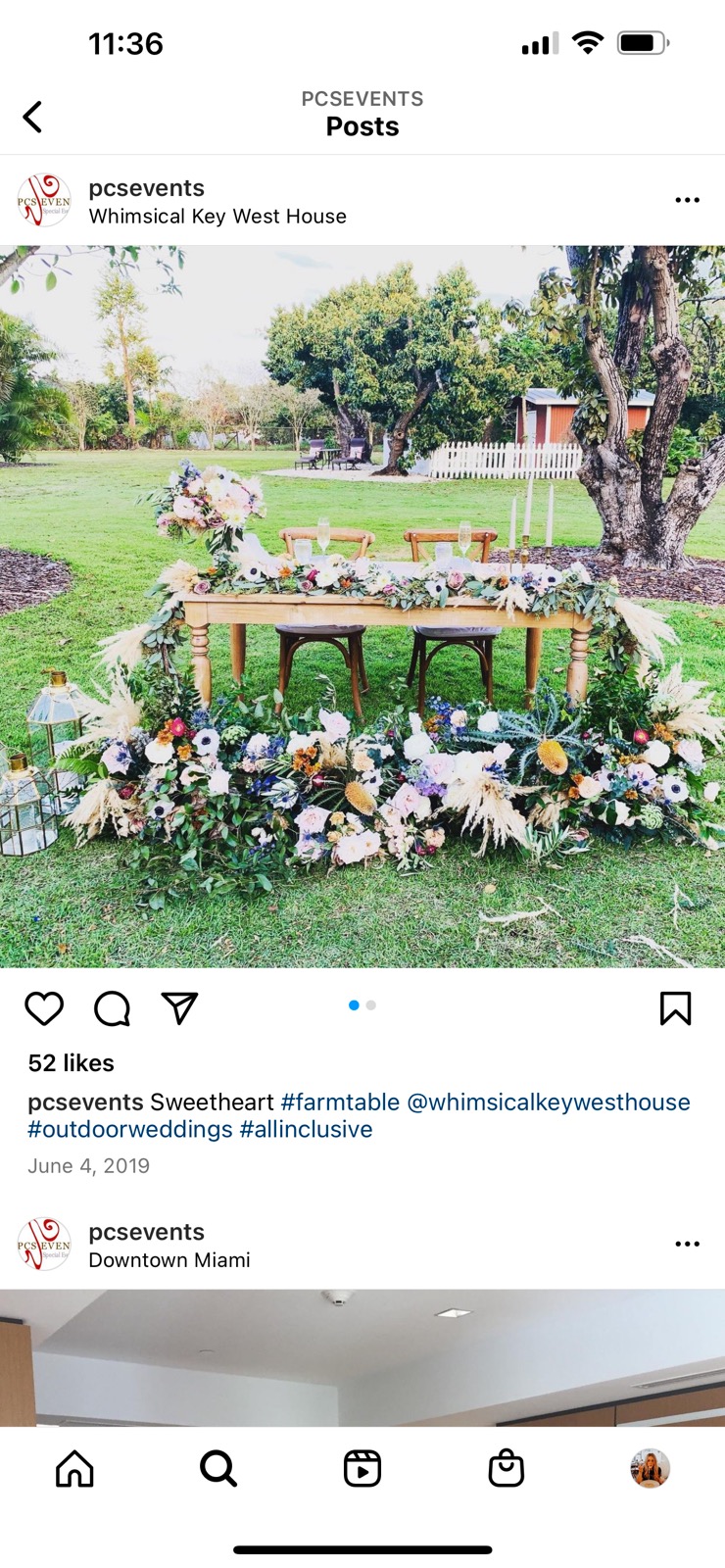Open the Shop tab
The width and height of the screenshot is (725, 1568).
pos(507,1469)
